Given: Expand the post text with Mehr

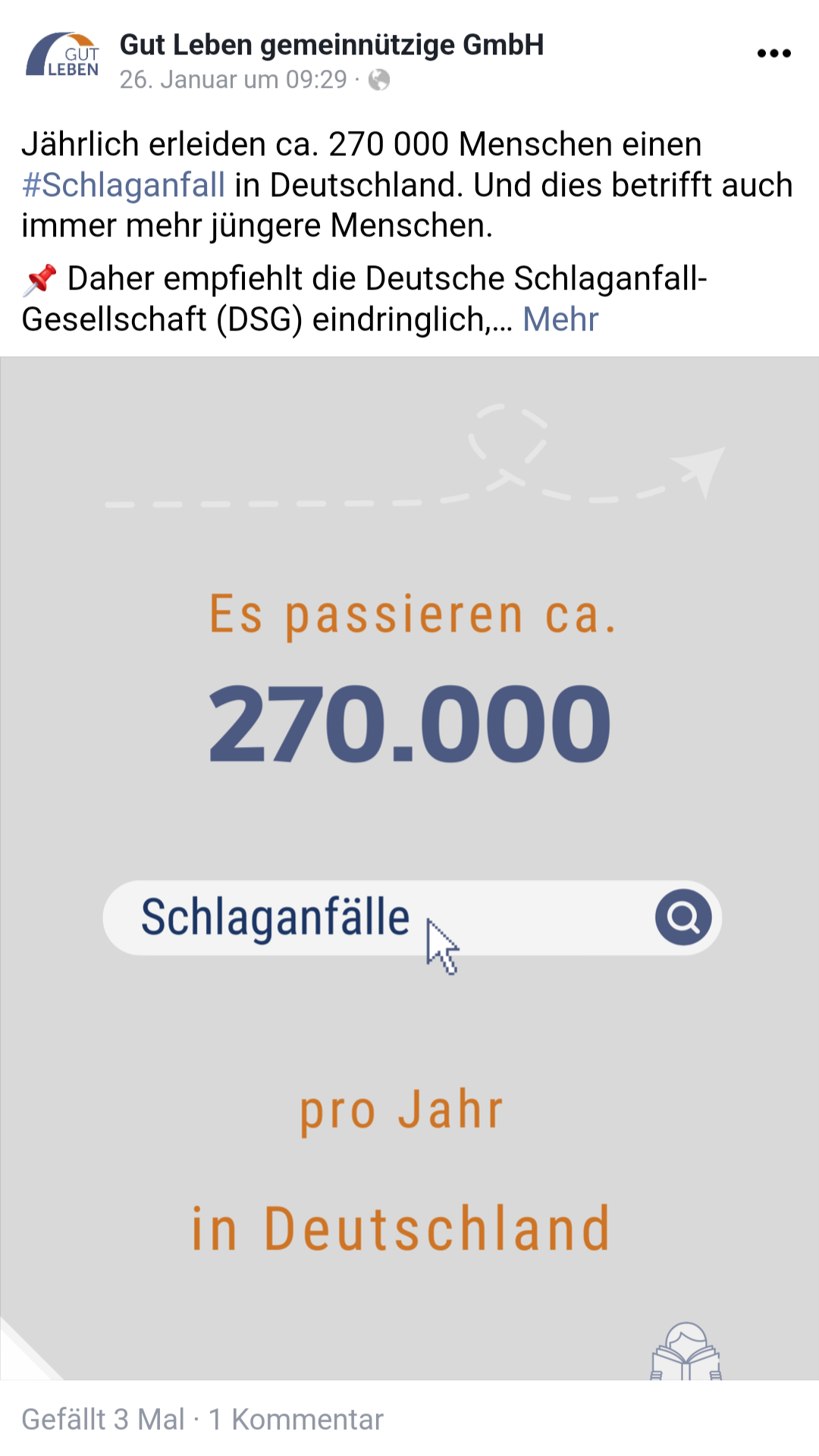Looking at the screenshot, I should click(560, 319).
